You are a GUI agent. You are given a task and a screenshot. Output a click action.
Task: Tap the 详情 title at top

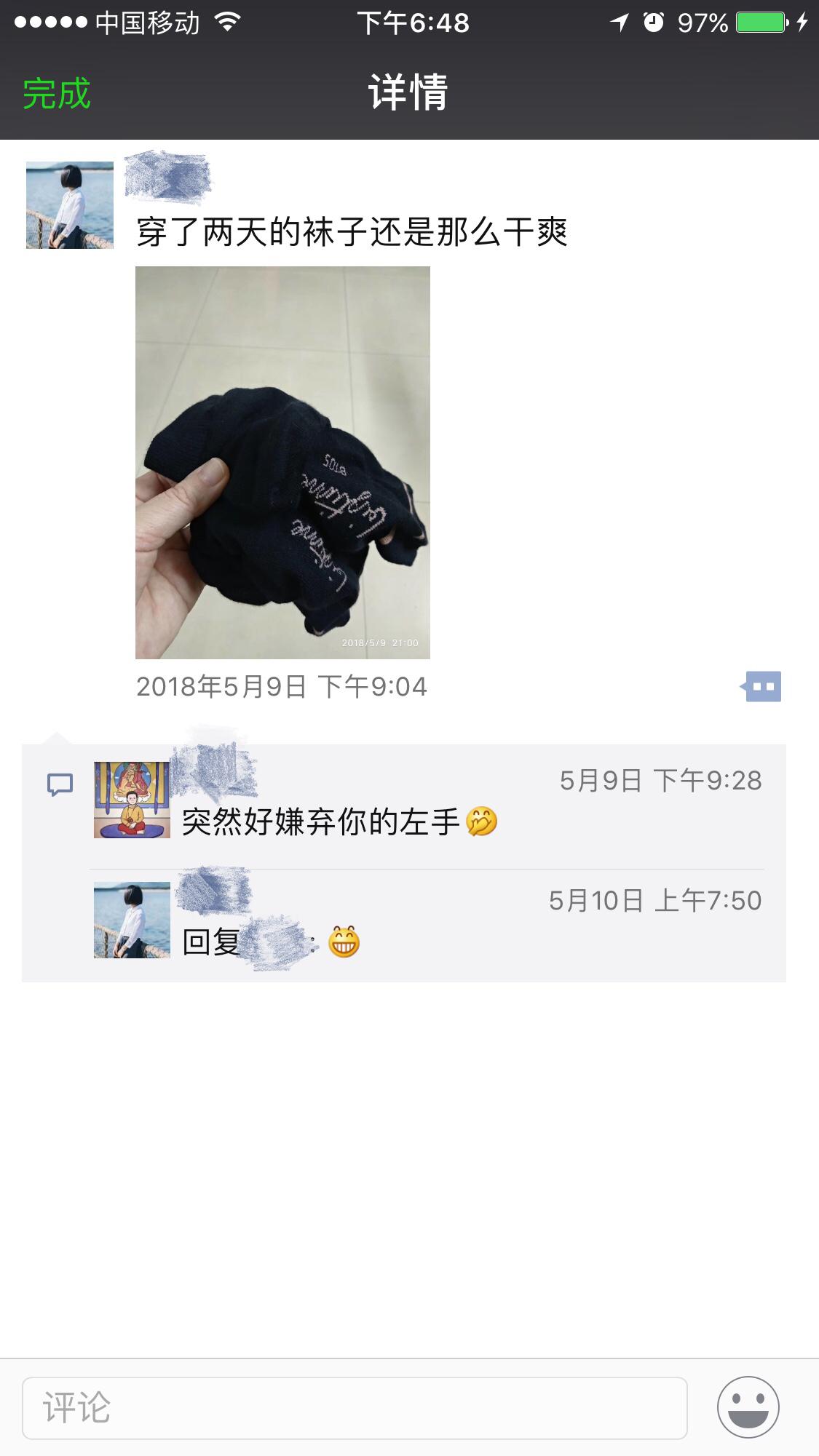coord(409,92)
